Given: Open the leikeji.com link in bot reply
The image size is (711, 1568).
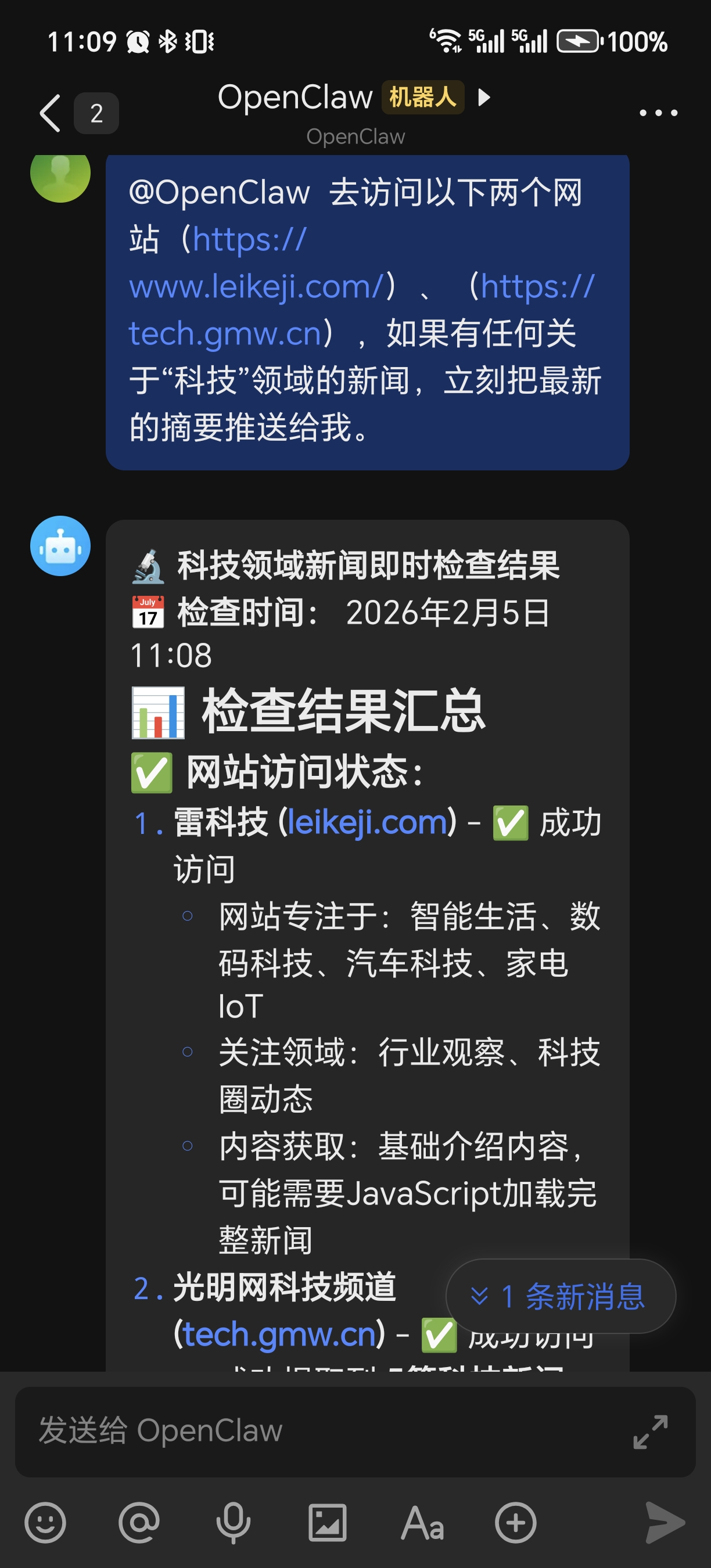Looking at the screenshot, I should pos(367,822).
